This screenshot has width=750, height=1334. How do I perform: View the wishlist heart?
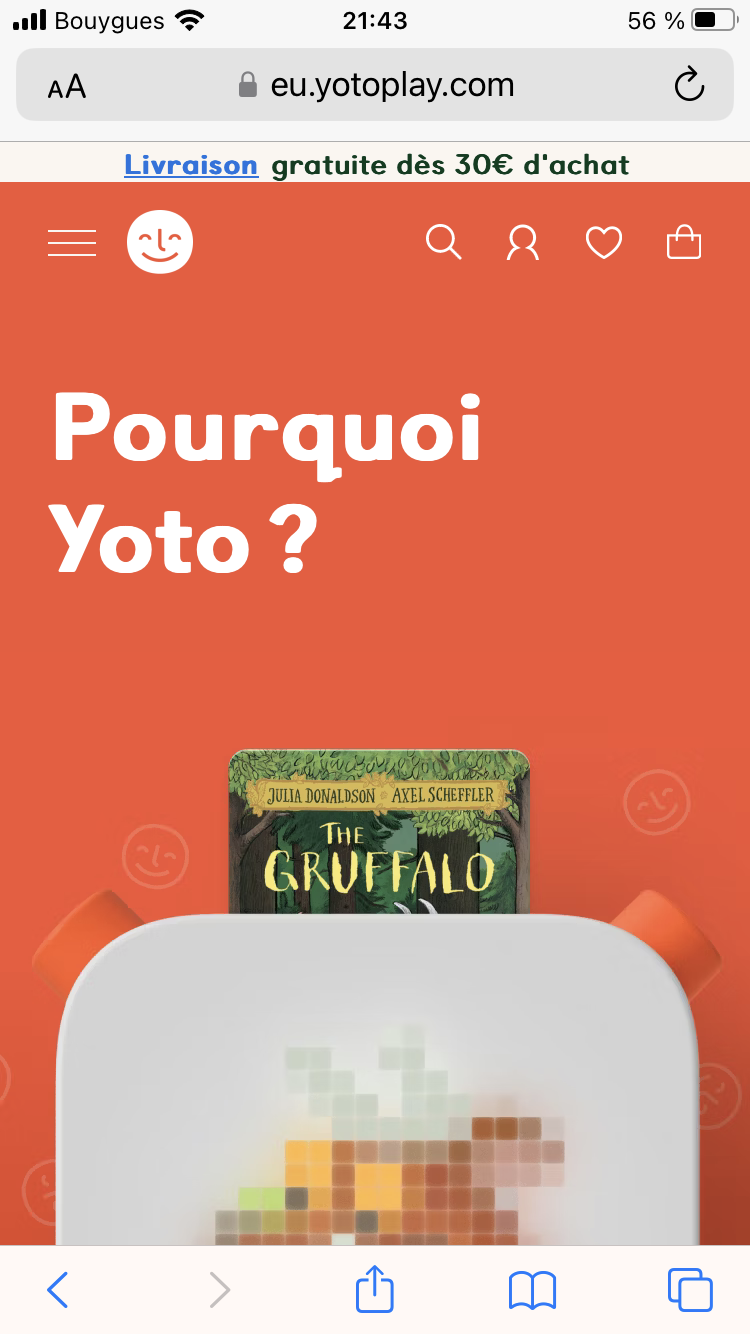click(x=604, y=243)
